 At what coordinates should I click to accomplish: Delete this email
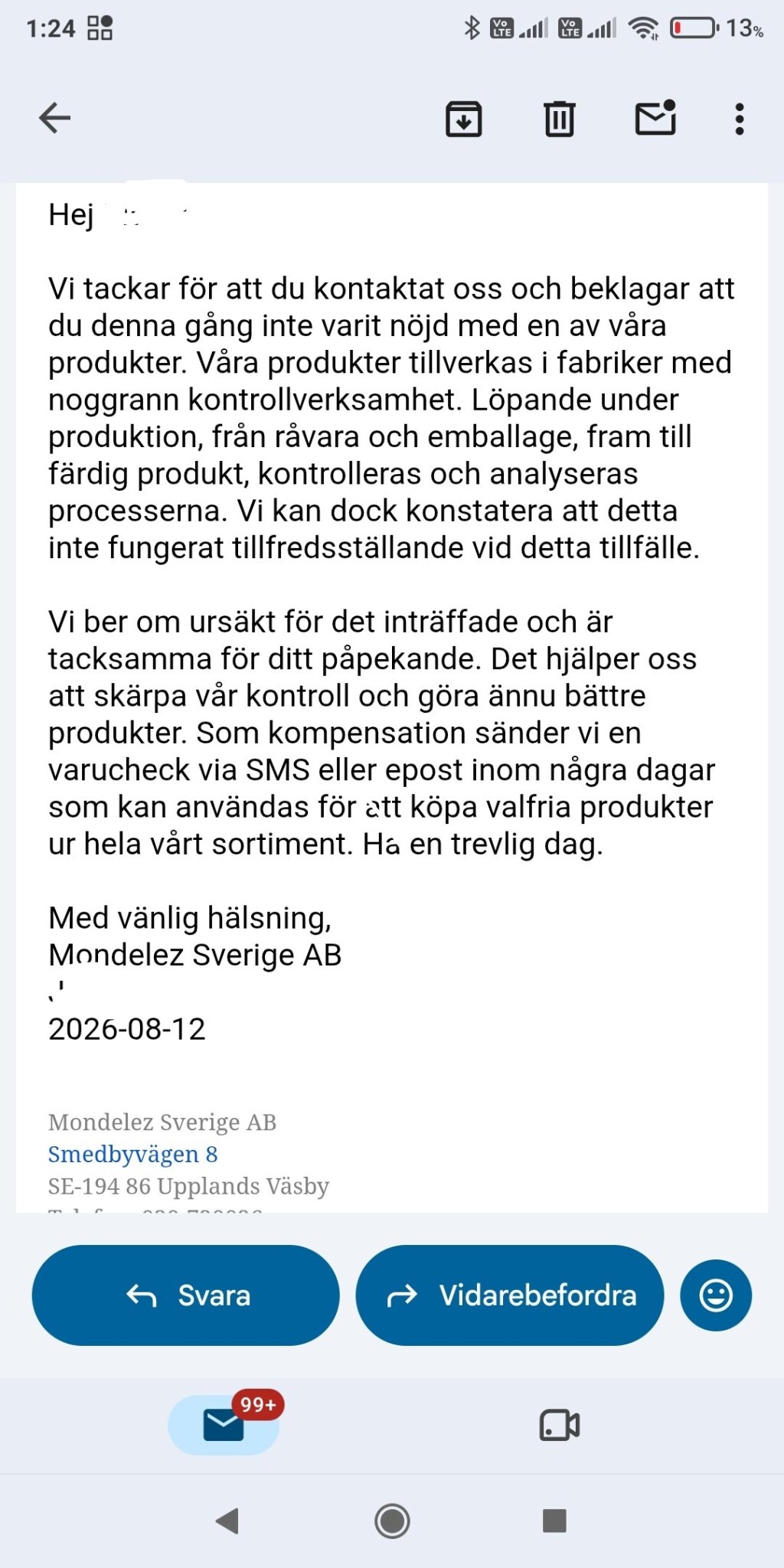(x=560, y=119)
